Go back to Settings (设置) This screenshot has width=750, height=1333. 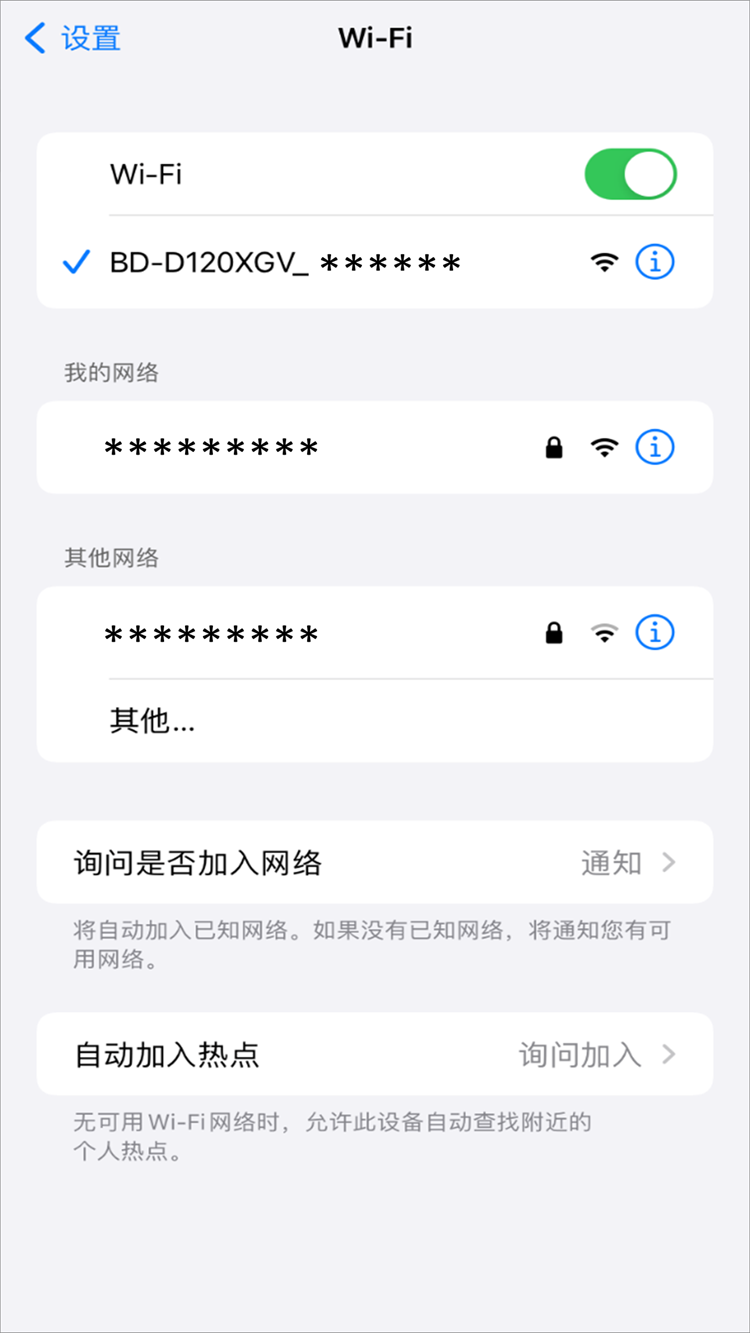tap(72, 39)
